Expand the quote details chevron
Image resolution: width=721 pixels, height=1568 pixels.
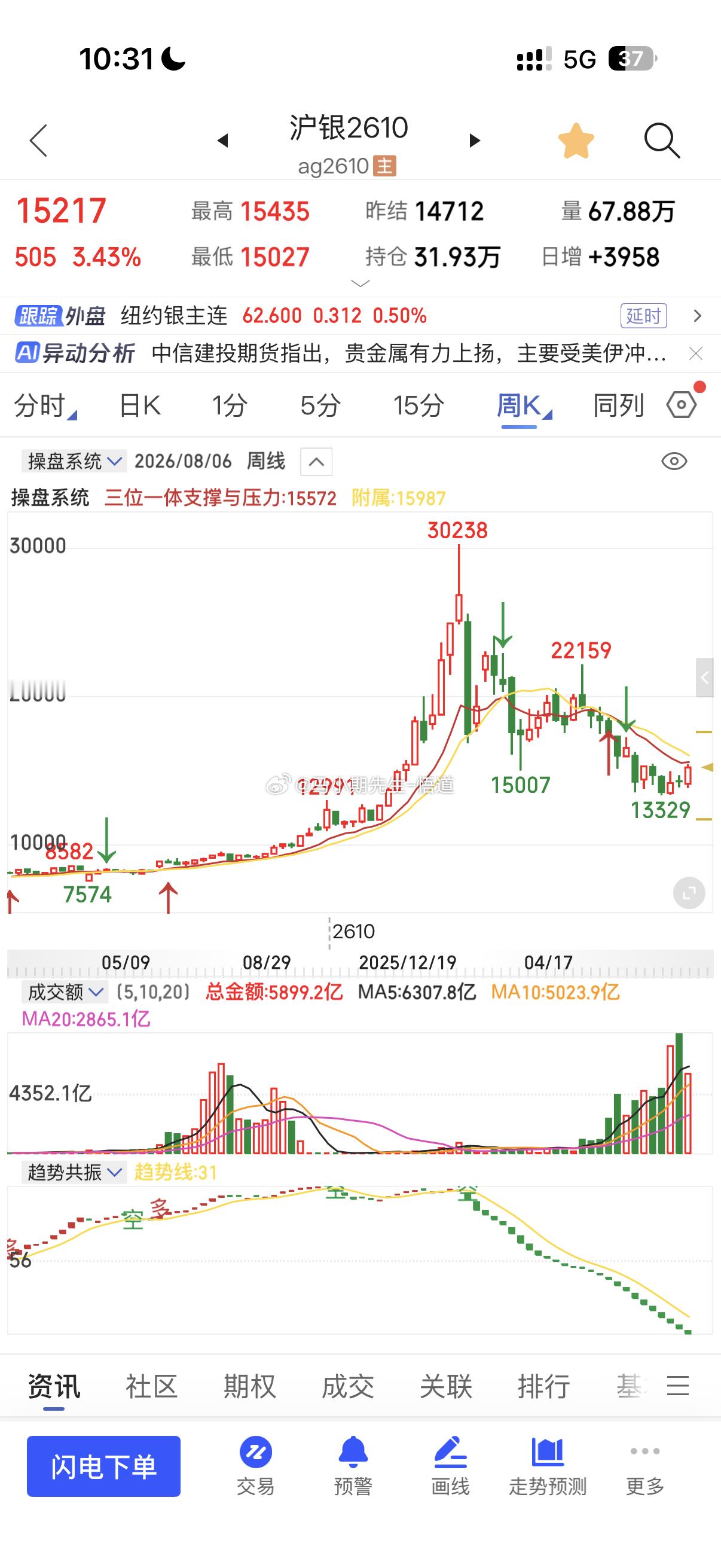click(360, 283)
